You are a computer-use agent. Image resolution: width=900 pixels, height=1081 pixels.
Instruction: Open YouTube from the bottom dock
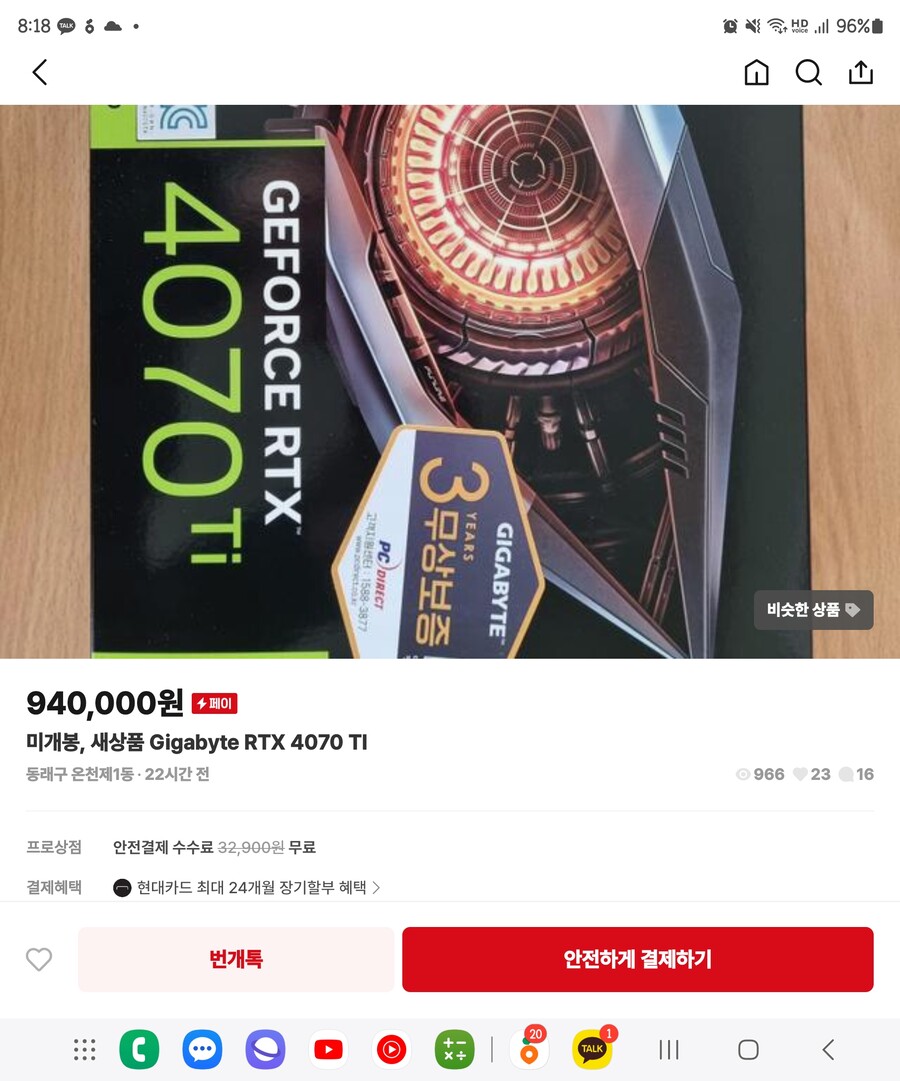[x=327, y=1049]
